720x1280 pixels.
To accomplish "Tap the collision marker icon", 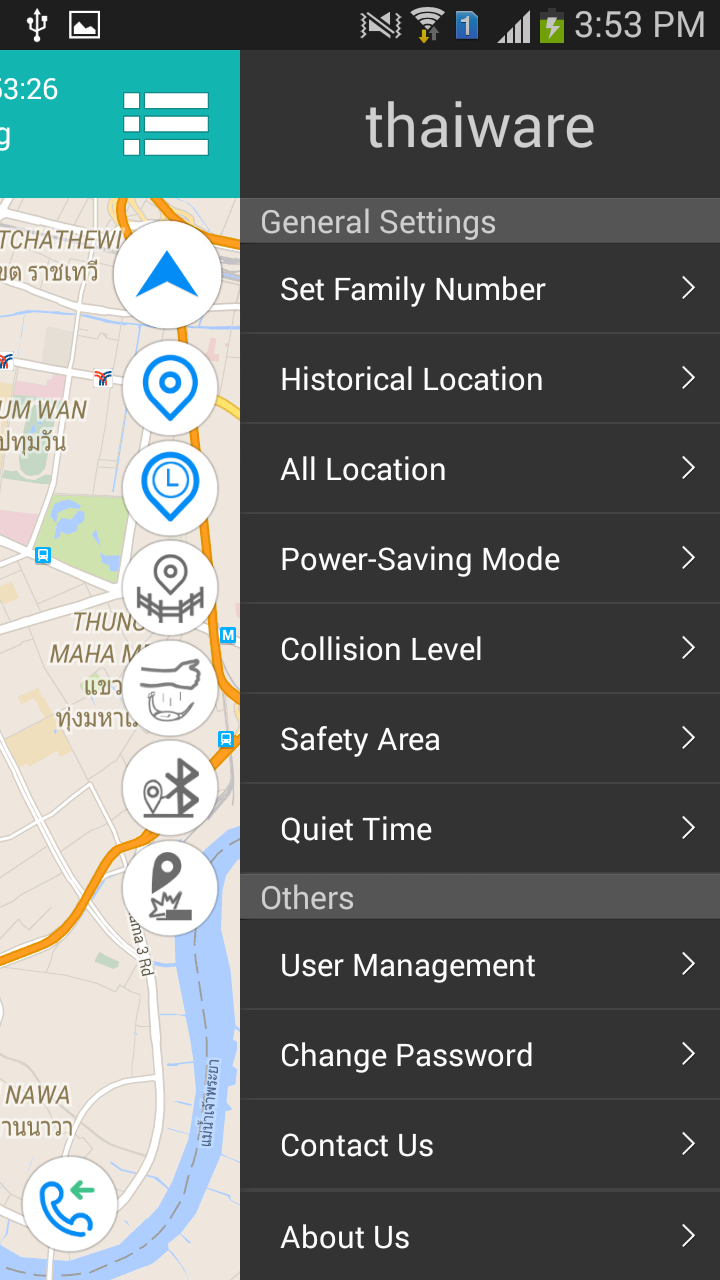I will point(169,888).
